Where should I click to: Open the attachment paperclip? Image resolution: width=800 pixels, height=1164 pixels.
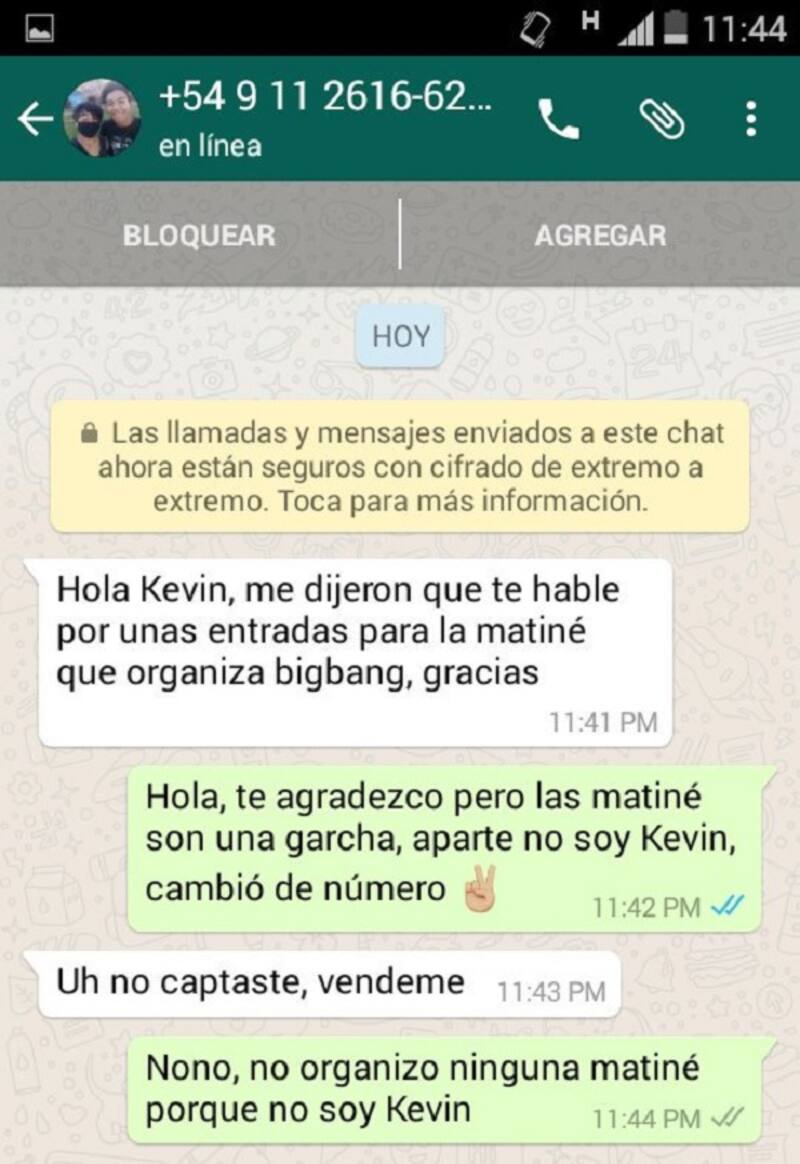tap(661, 120)
